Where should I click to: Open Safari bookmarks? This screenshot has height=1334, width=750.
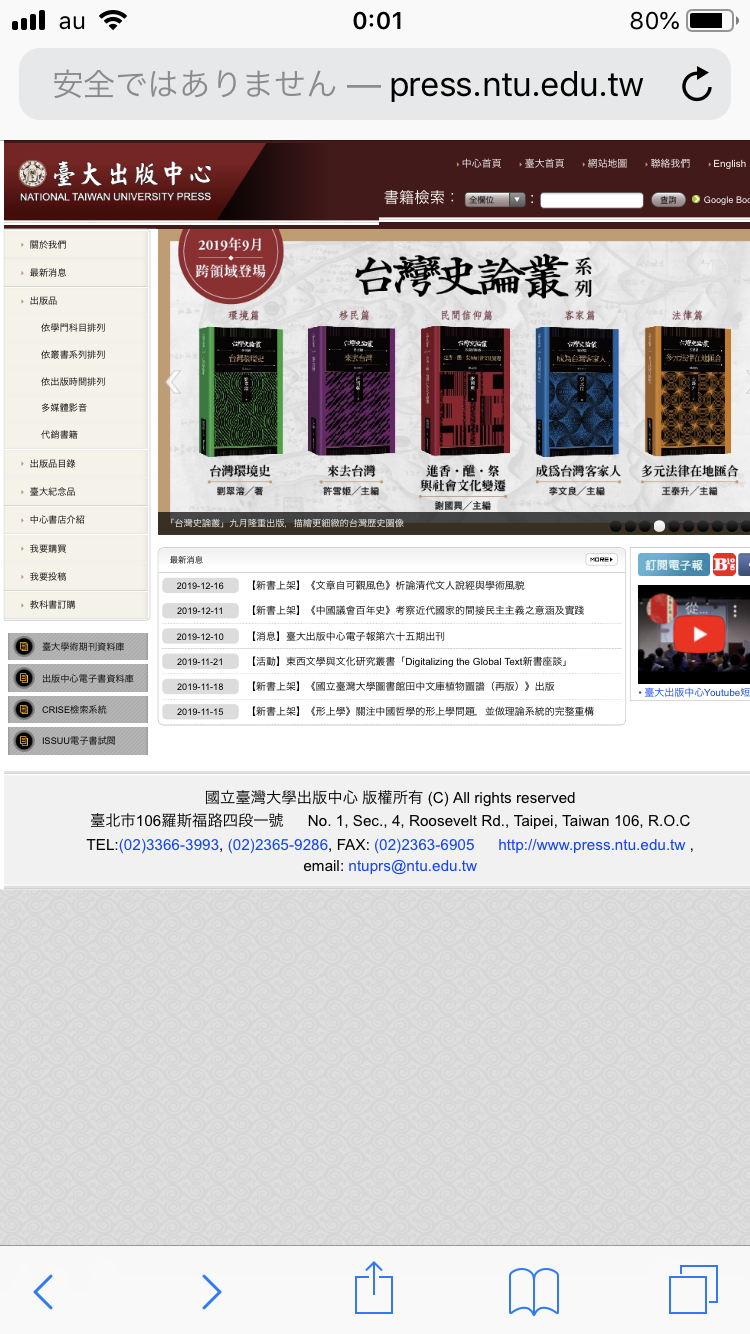pos(533,1291)
